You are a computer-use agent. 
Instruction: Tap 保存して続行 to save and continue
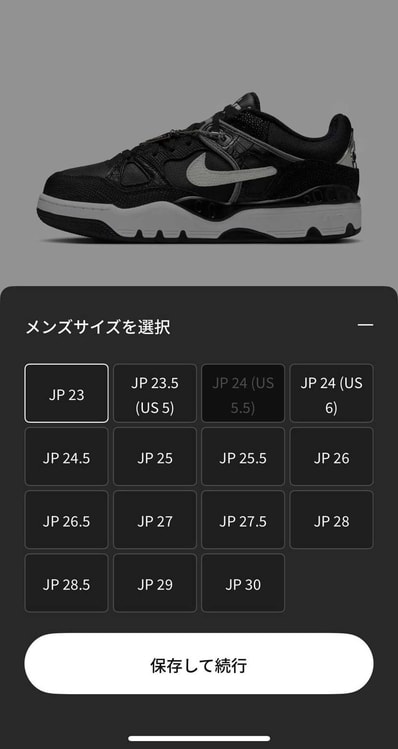click(199, 664)
